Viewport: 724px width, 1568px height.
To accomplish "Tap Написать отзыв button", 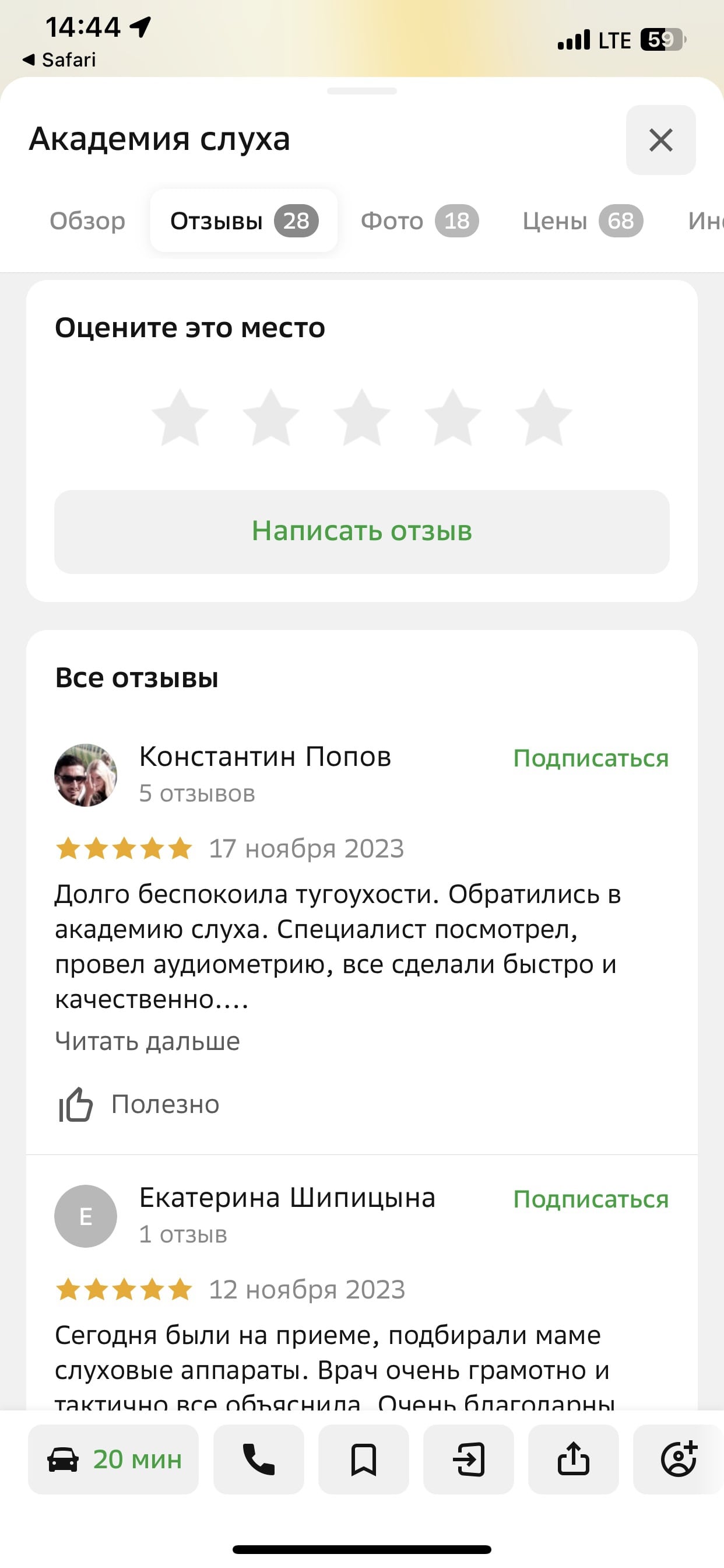I will (362, 531).
